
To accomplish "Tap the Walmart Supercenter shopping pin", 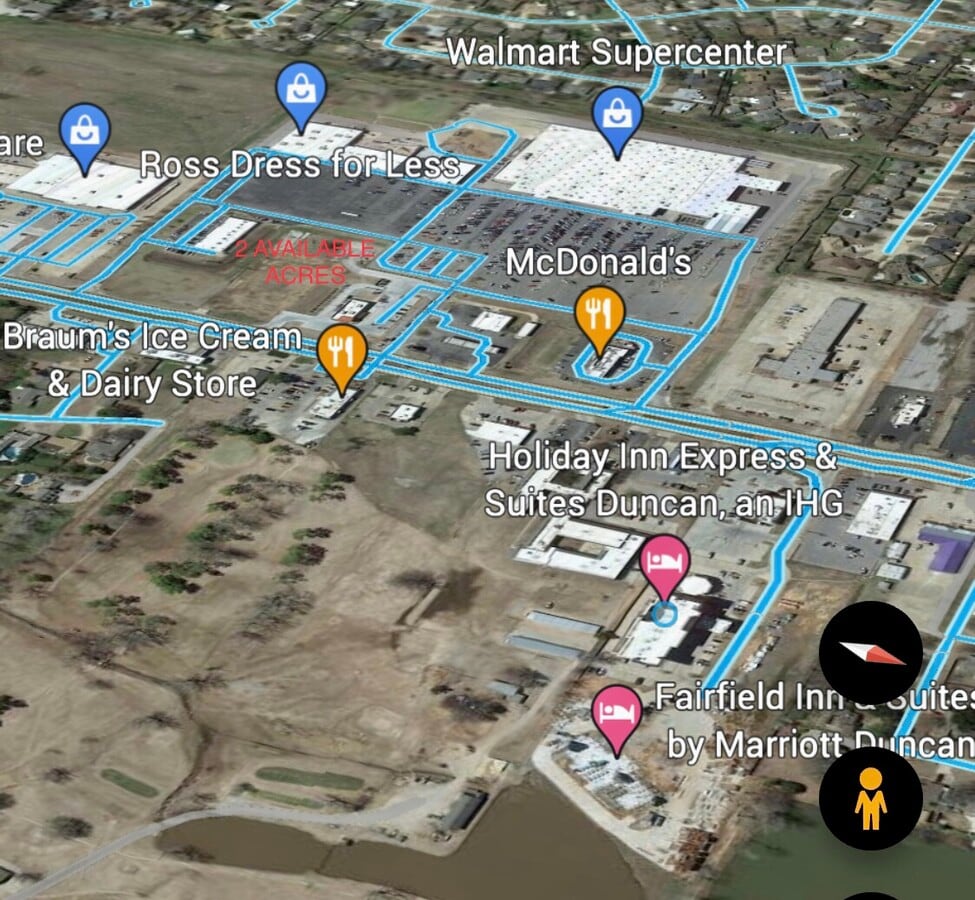I will click(x=618, y=116).
